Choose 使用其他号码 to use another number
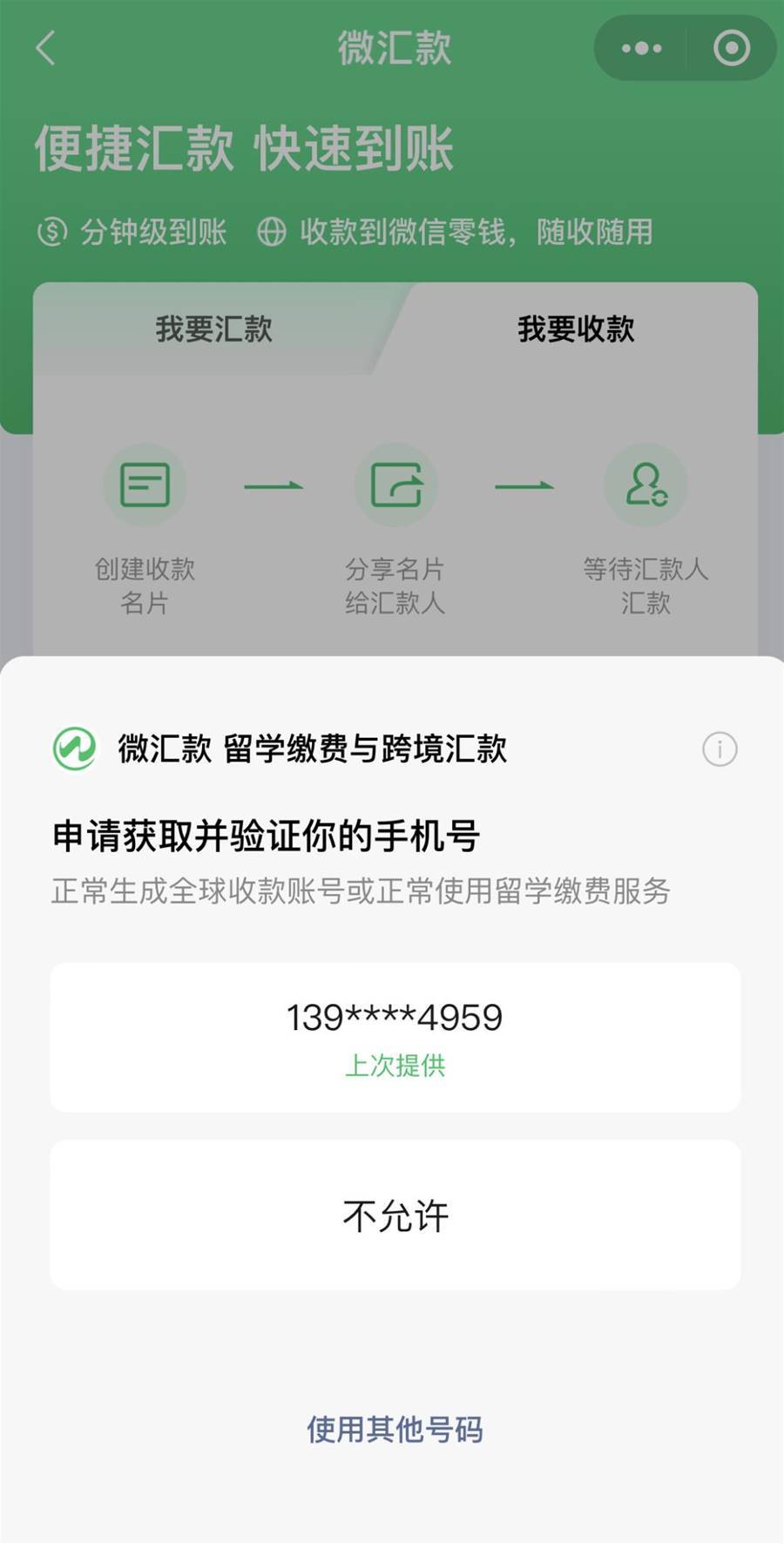The height and width of the screenshot is (1544, 784). pos(395,1429)
